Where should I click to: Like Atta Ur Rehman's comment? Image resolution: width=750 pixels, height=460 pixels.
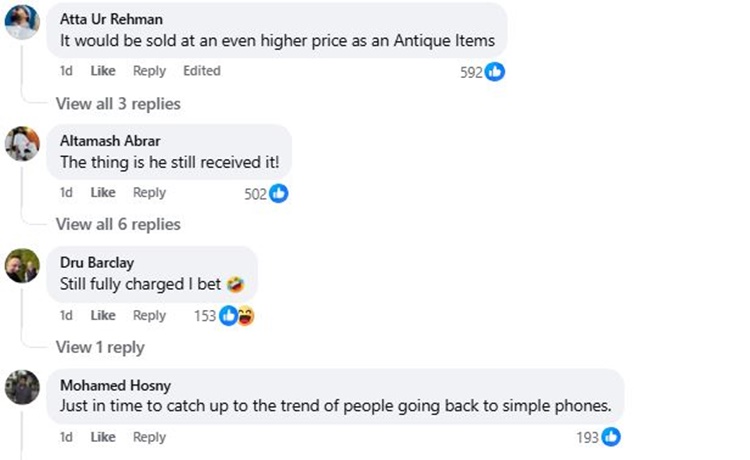click(x=103, y=71)
